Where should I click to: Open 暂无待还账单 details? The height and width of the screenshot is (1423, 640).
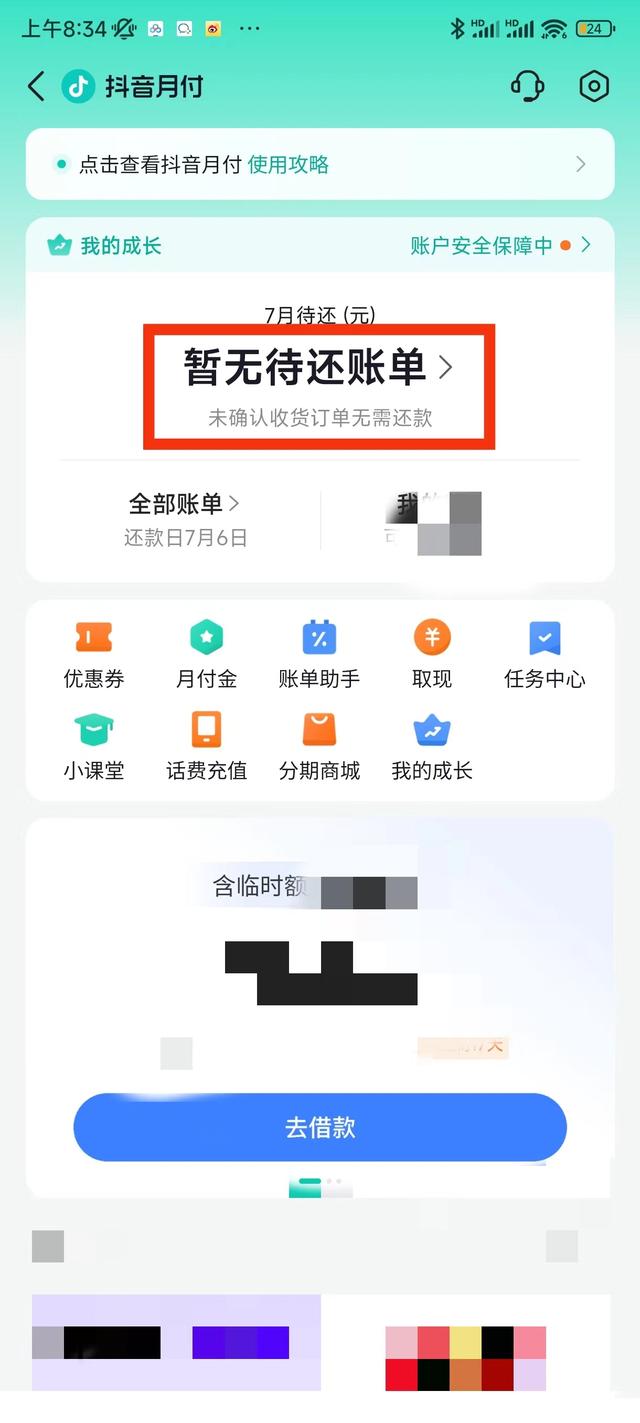[318, 368]
